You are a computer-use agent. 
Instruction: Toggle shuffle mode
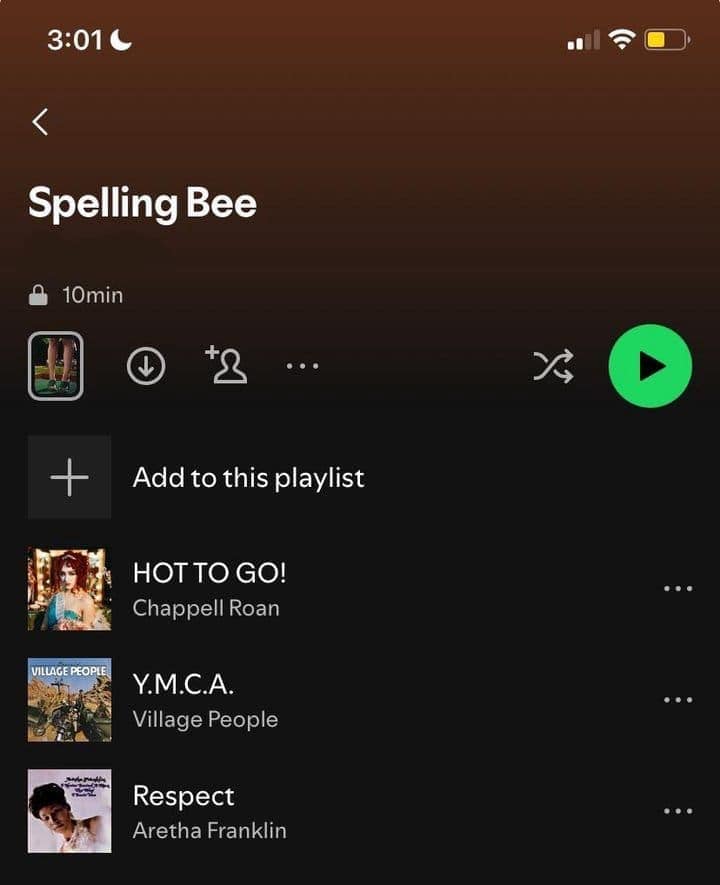[553, 367]
